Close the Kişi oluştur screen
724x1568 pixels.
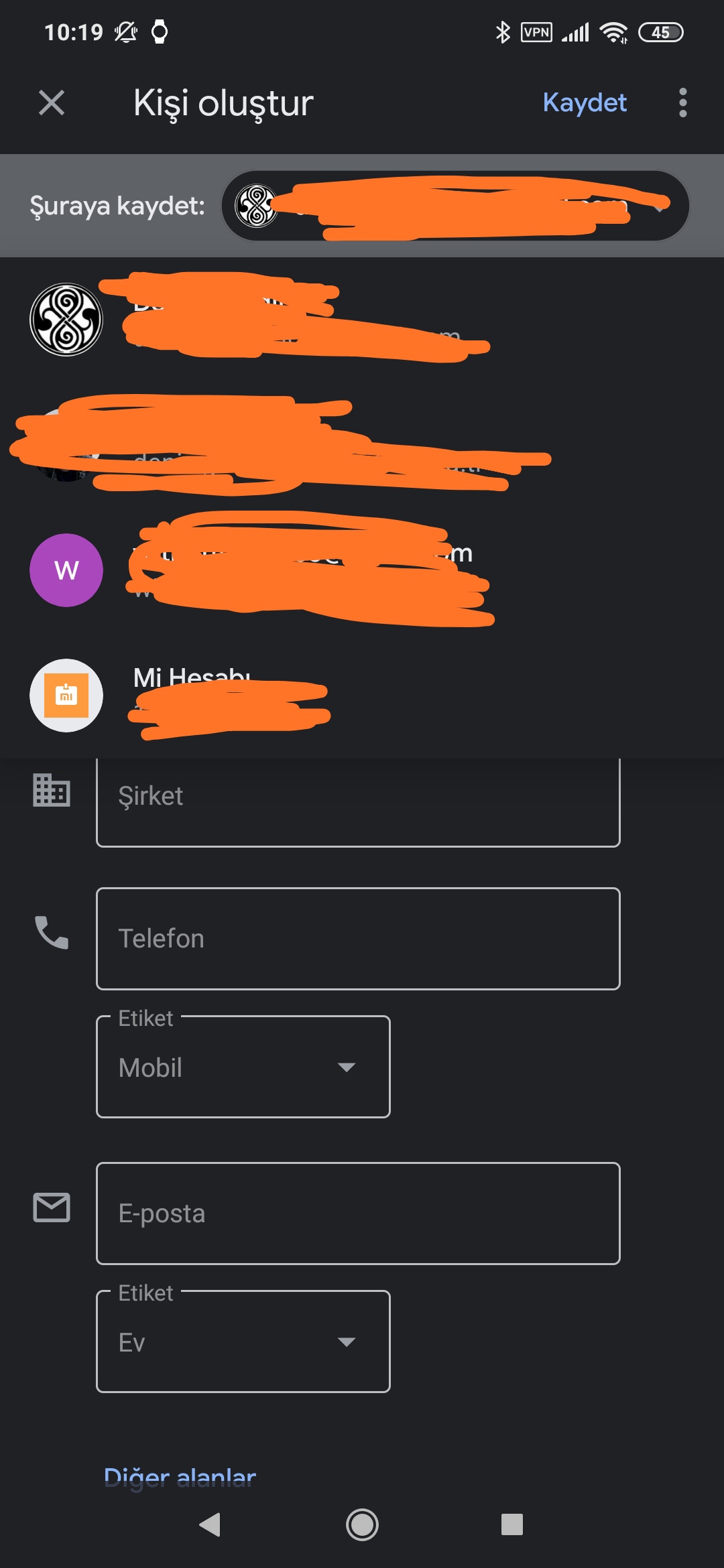pyautogui.click(x=52, y=103)
